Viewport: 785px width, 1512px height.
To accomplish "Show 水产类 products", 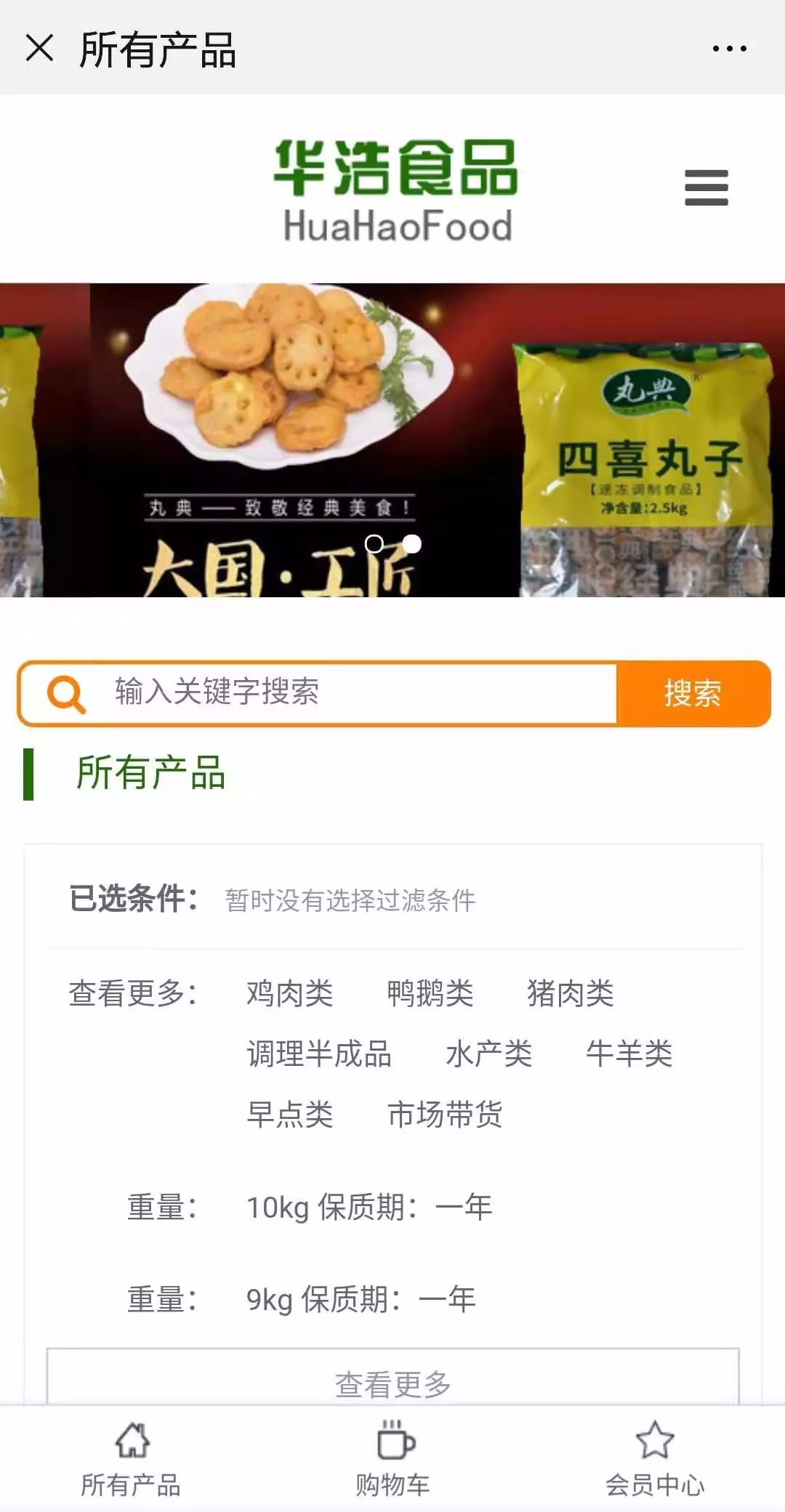I will (489, 1054).
